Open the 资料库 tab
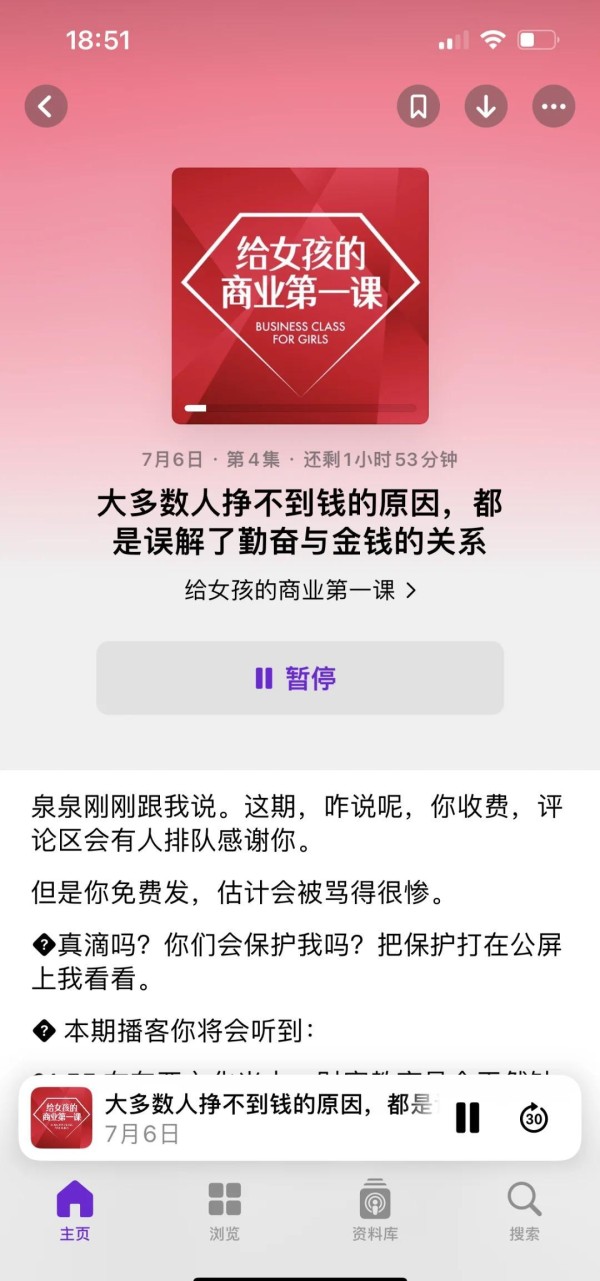This screenshot has height=1281, width=600. click(x=375, y=1211)
